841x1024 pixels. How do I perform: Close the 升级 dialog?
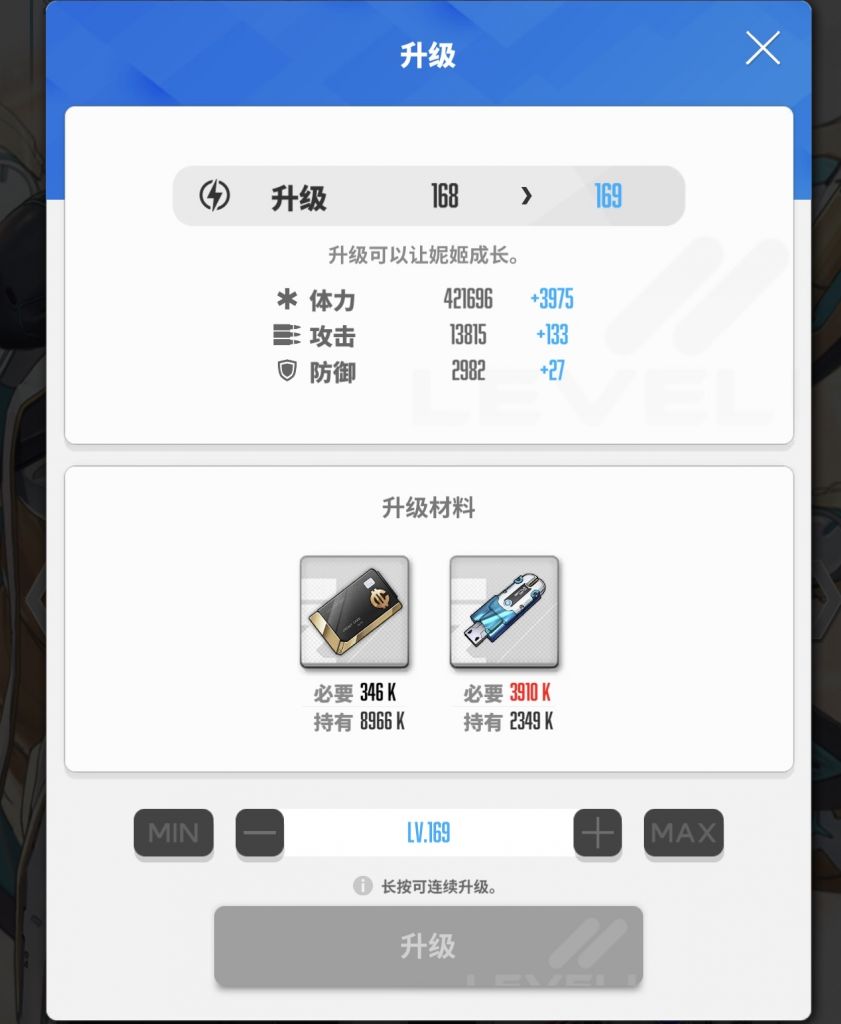click(x=762, y=48)
